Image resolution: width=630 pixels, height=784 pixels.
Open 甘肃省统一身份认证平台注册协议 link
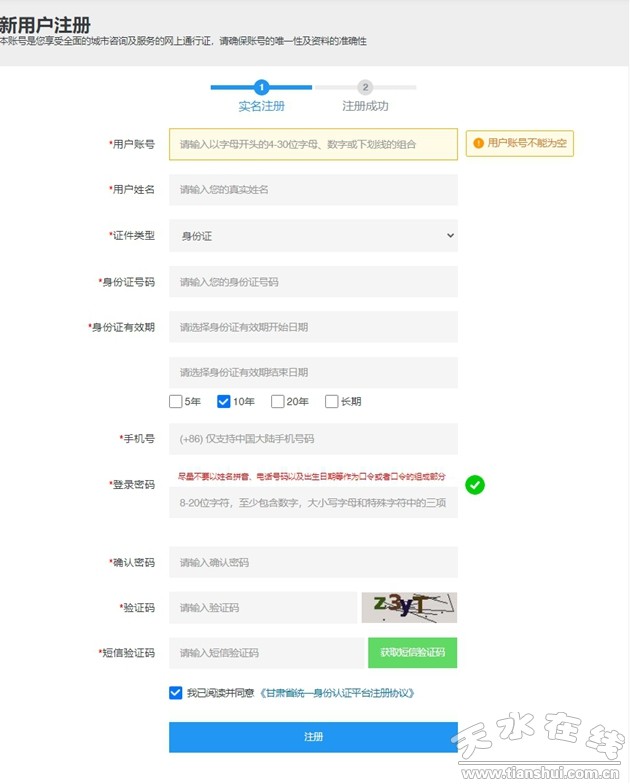336,692
